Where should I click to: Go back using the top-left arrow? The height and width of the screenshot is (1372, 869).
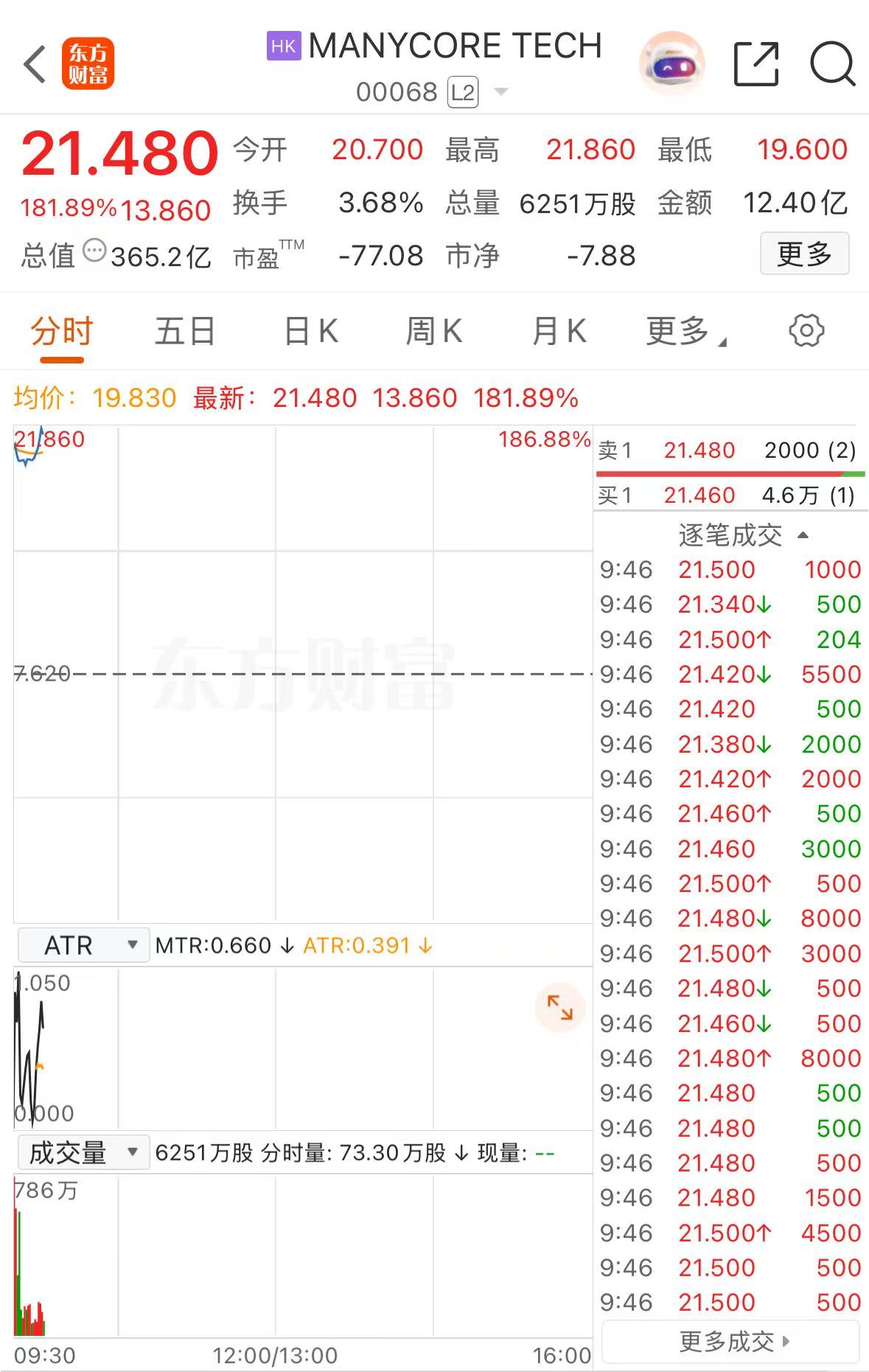pos(35,65)
